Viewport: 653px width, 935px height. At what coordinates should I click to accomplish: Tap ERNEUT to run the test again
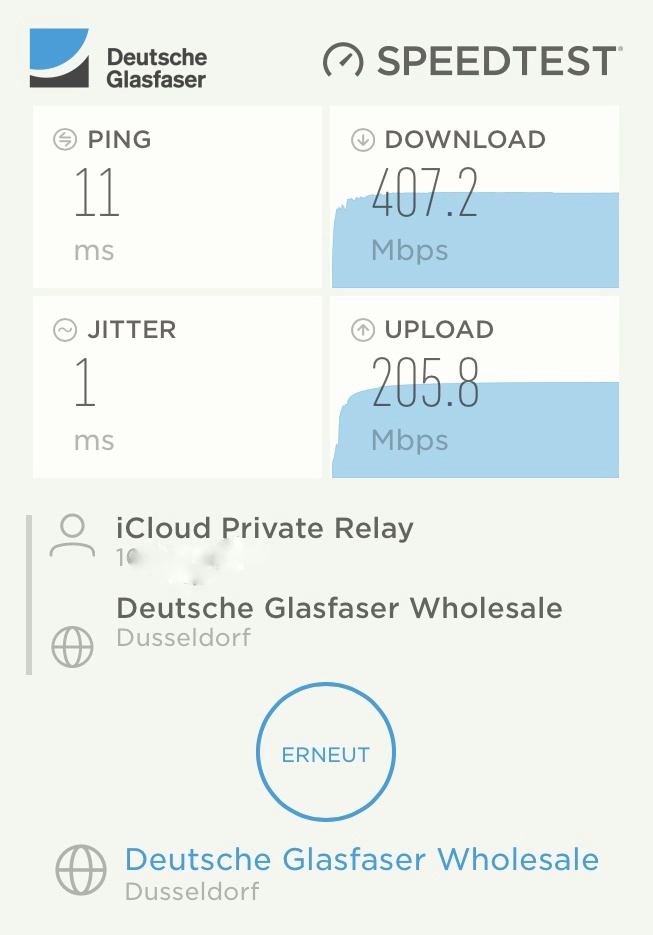click(x=326, y=751)
